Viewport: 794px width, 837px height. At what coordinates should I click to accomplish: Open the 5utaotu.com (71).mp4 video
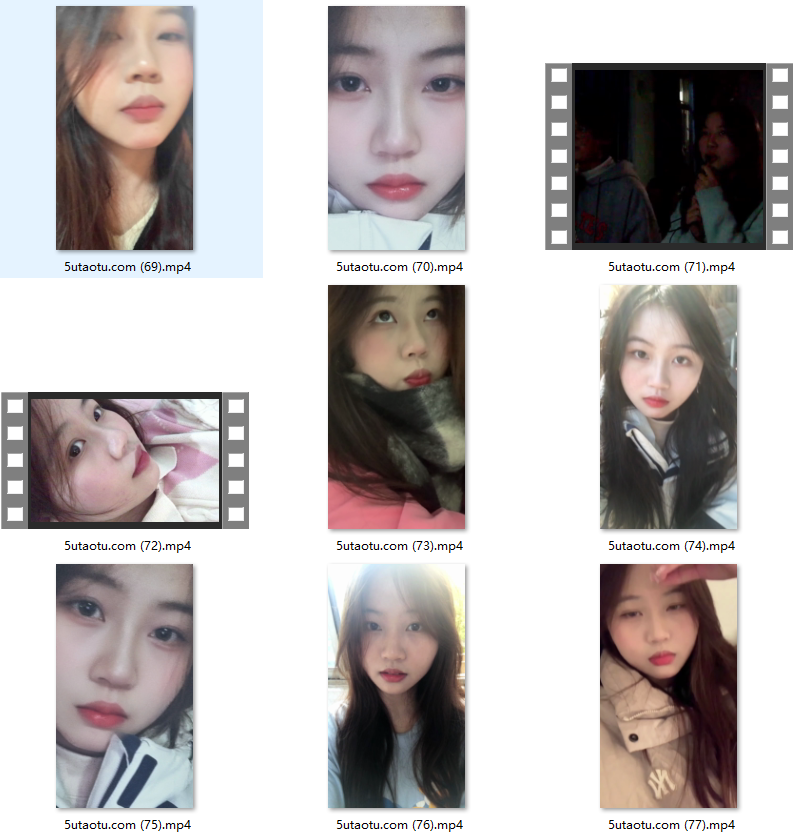coord(669,157)
